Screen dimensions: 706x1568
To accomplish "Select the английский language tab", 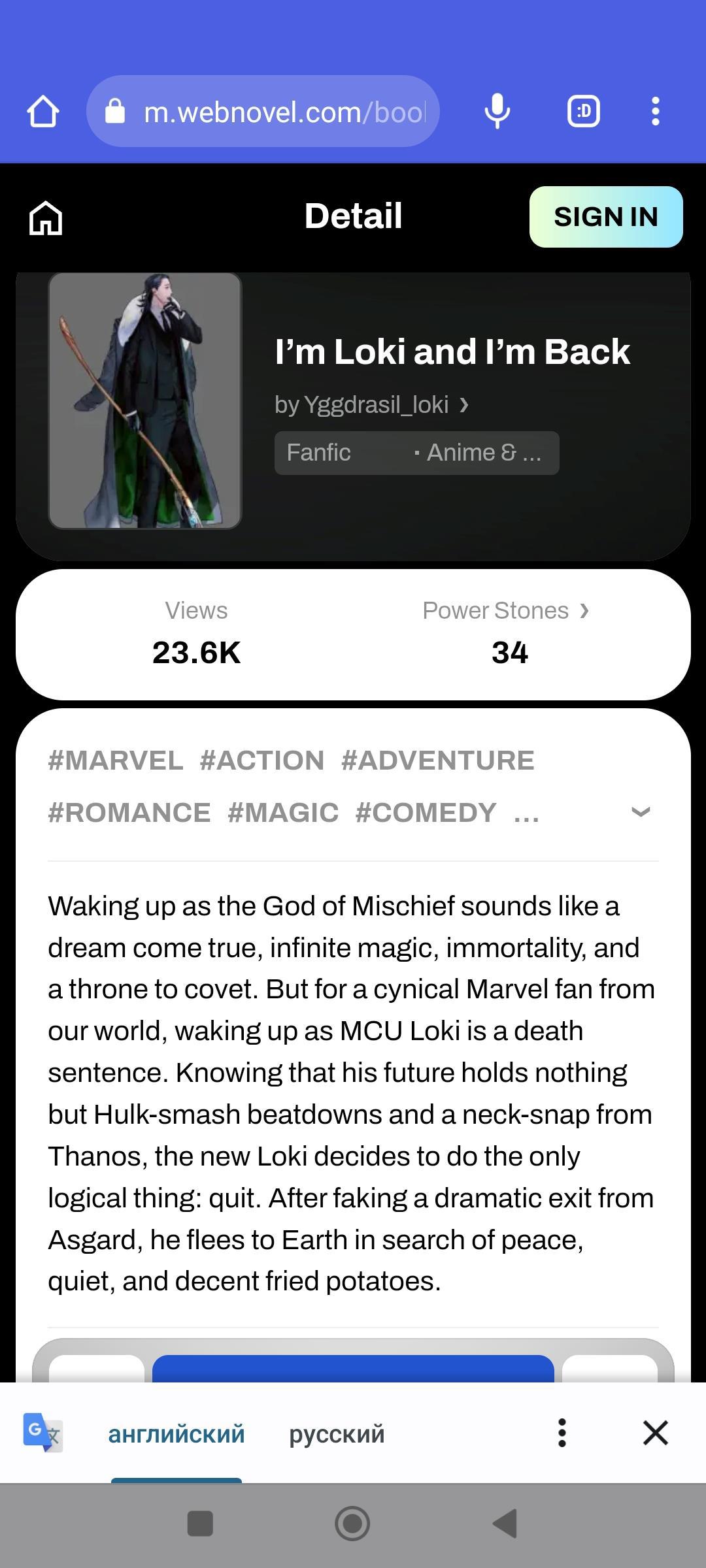I will tap(176, 1434).
